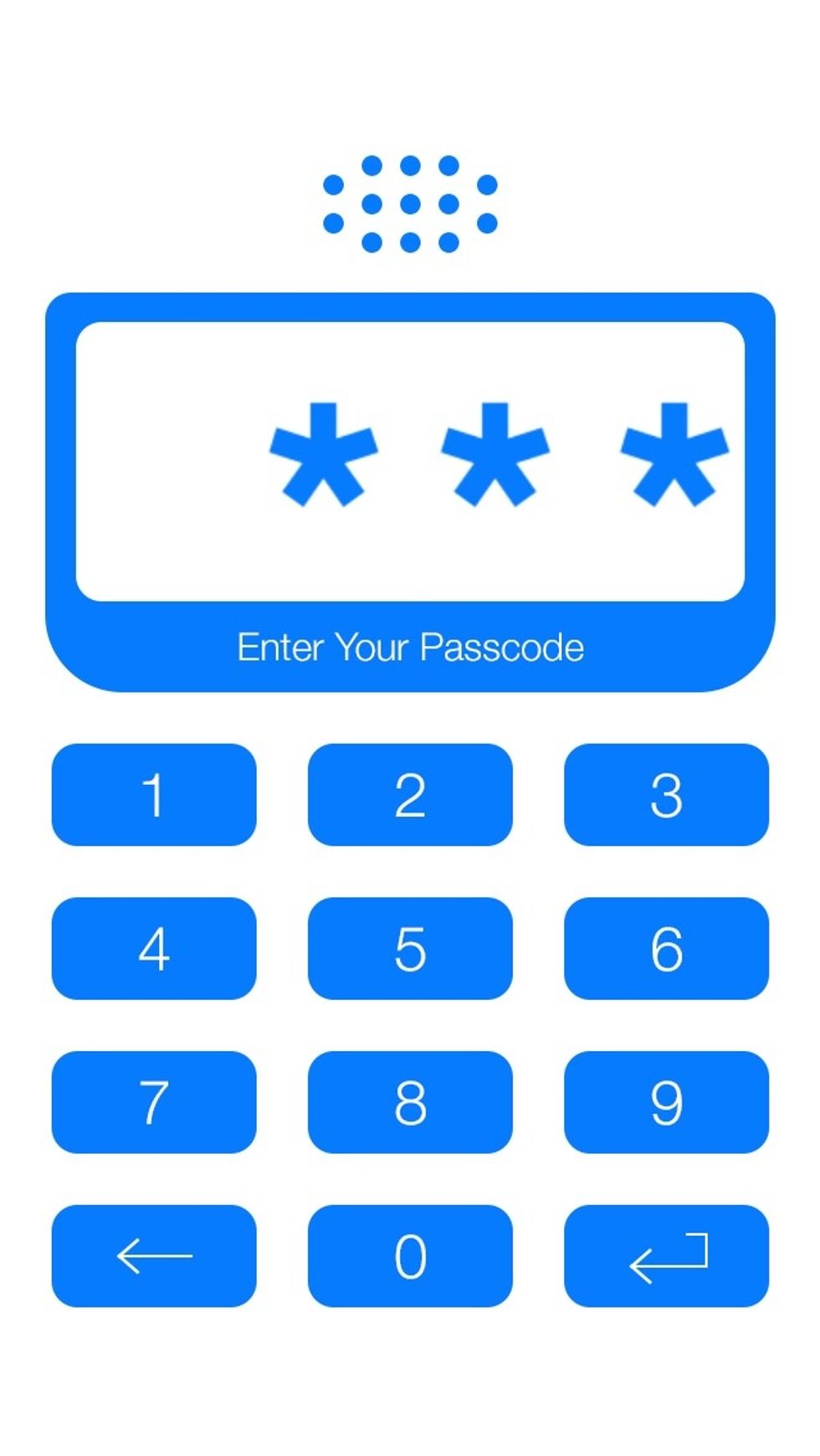The image size is (820, 1456).
Task: Click the dotted logo above the passcode screen
Action: point(408,201)
